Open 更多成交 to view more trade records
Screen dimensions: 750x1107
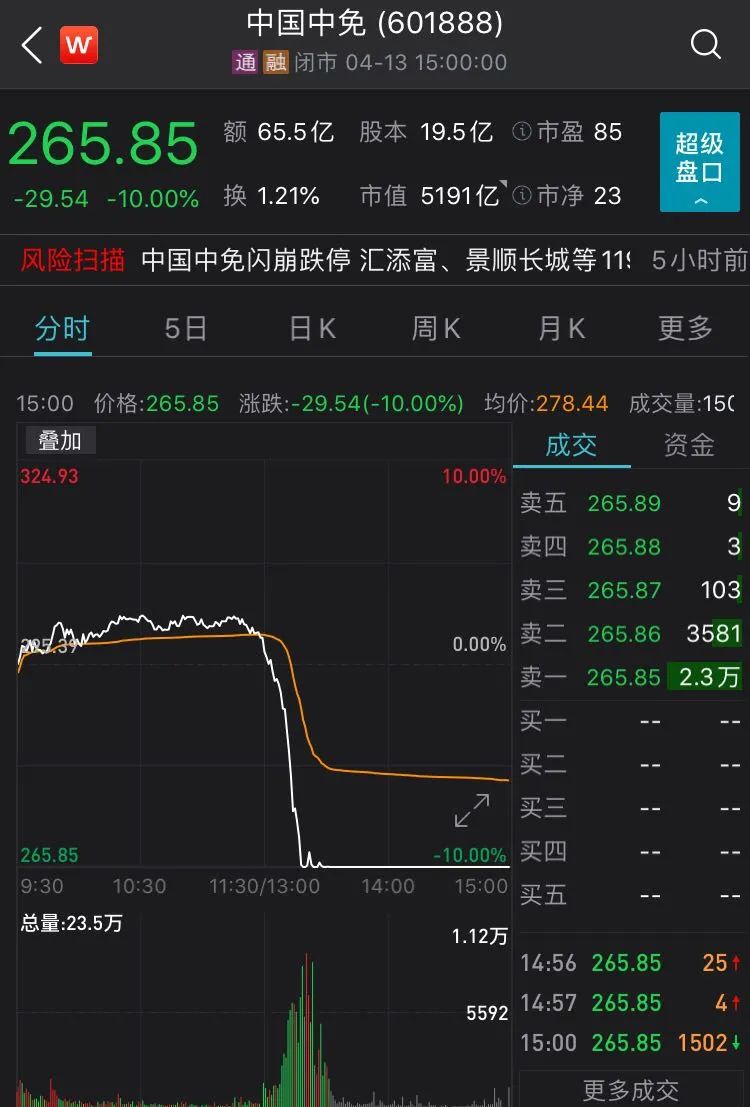[630, 1090]
